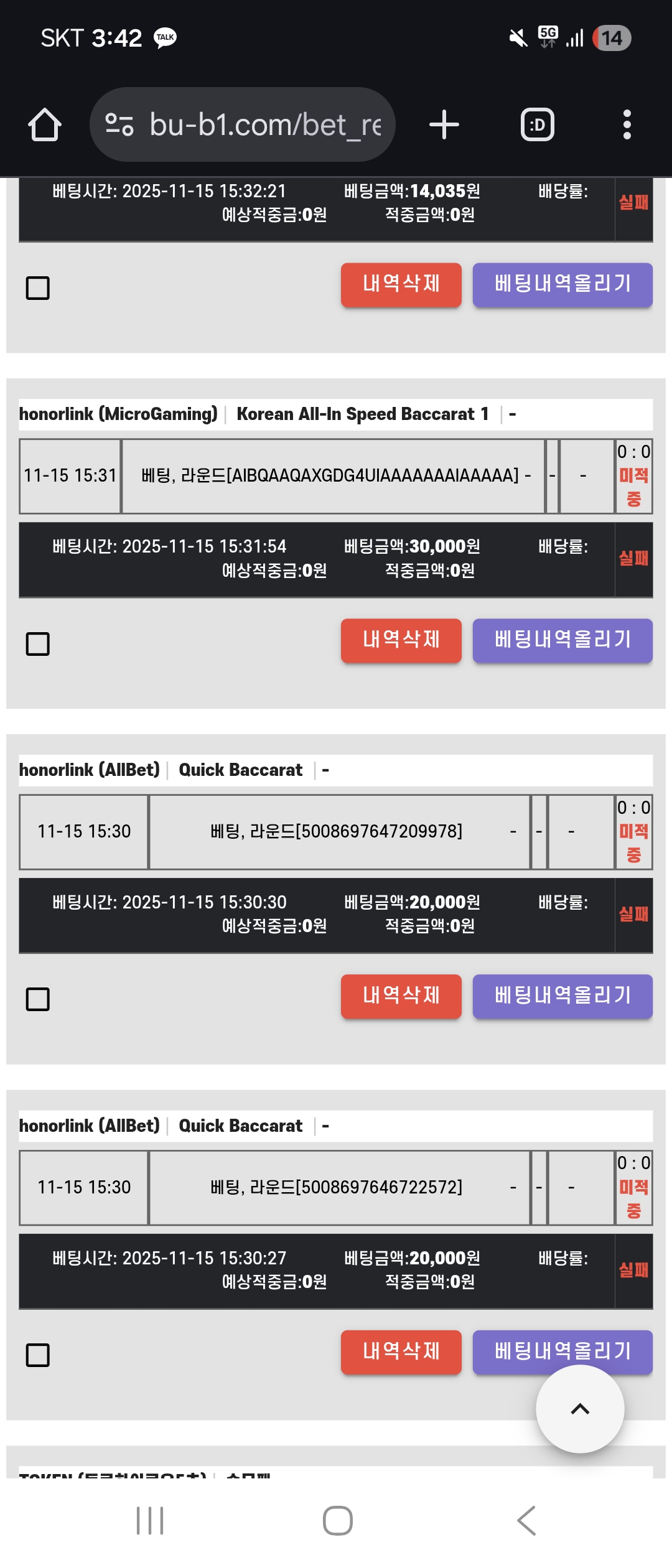
Task: Delete the 30,000원 Korean All-In Speed Baccarat record
Action: (x=401, y=640)
